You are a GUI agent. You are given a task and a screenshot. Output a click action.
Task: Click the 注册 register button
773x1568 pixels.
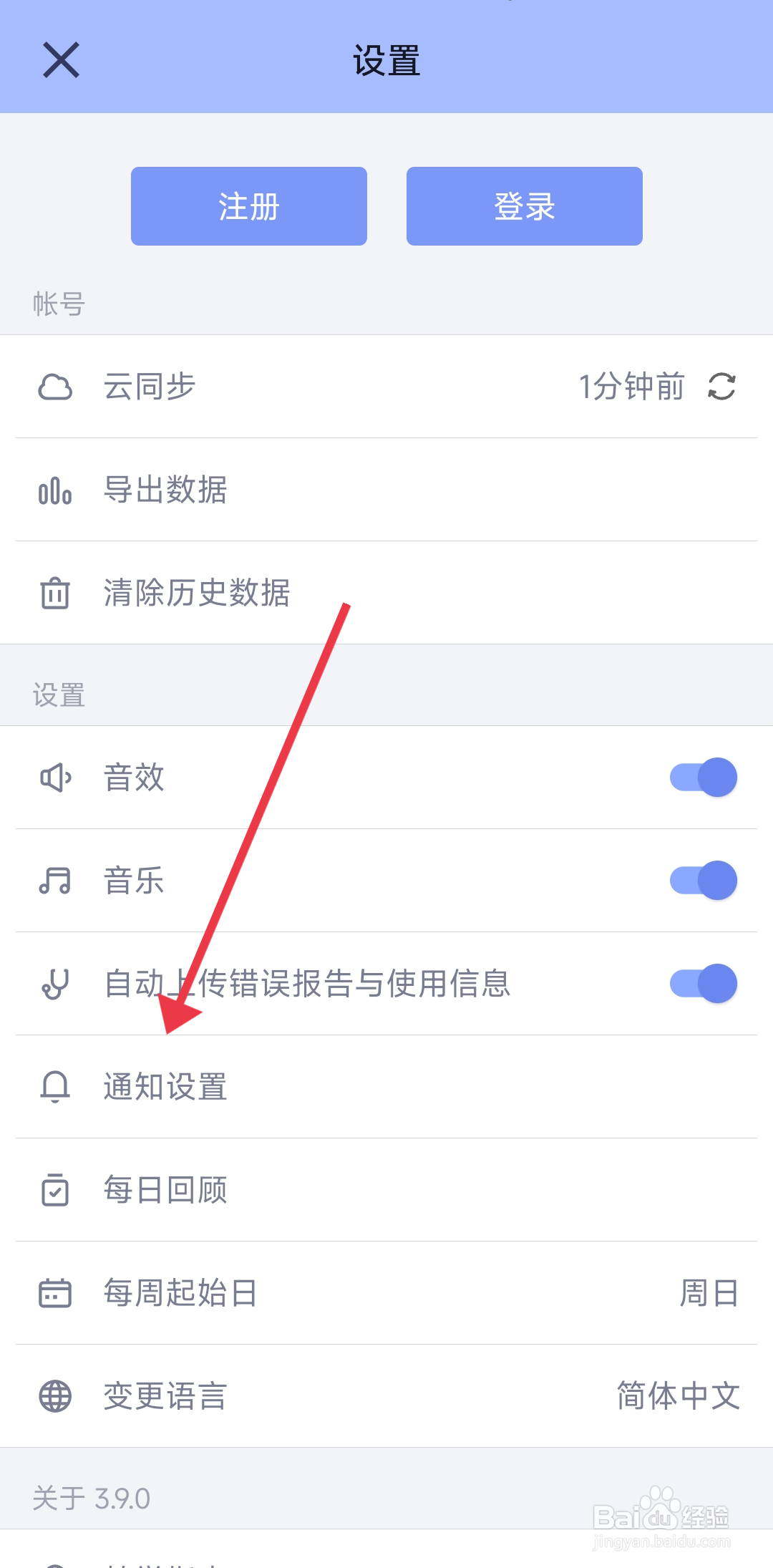[x=248, y=205]
